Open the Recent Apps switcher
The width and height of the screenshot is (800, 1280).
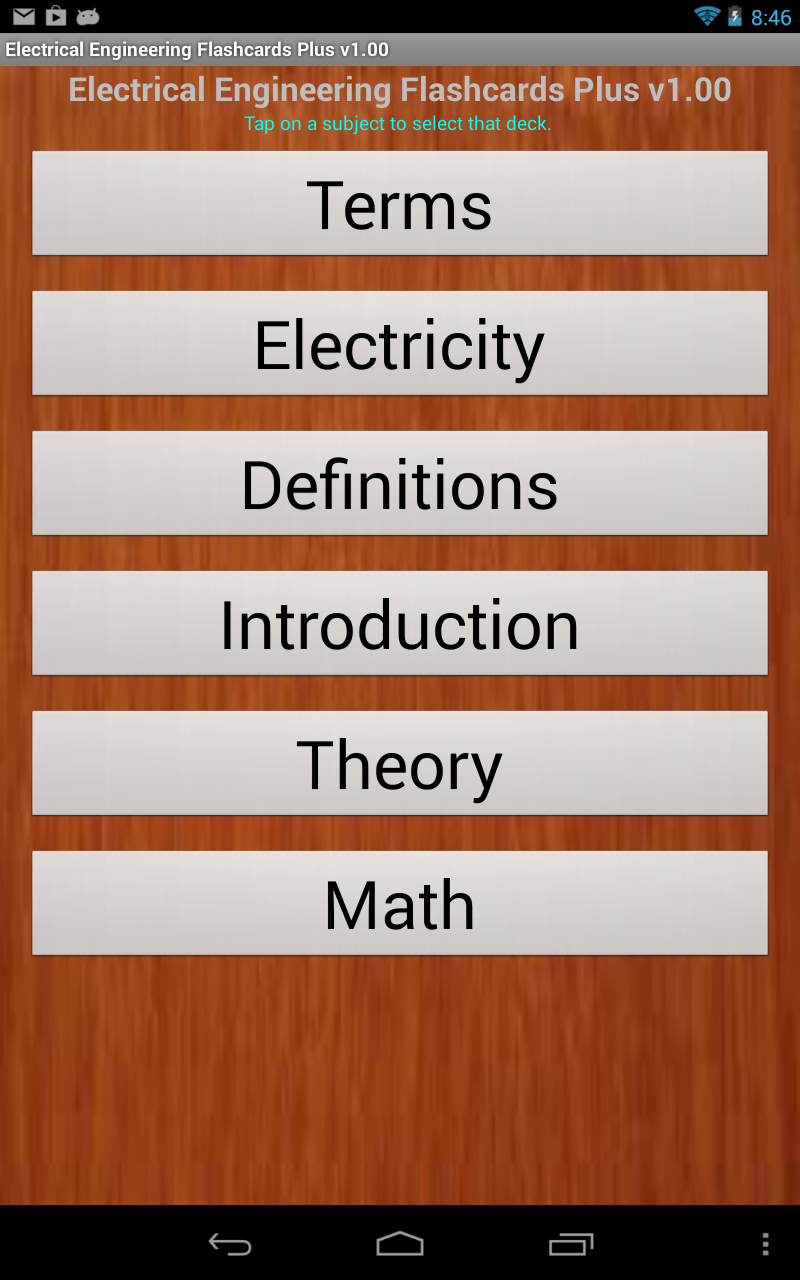(x=570, y=1245)
